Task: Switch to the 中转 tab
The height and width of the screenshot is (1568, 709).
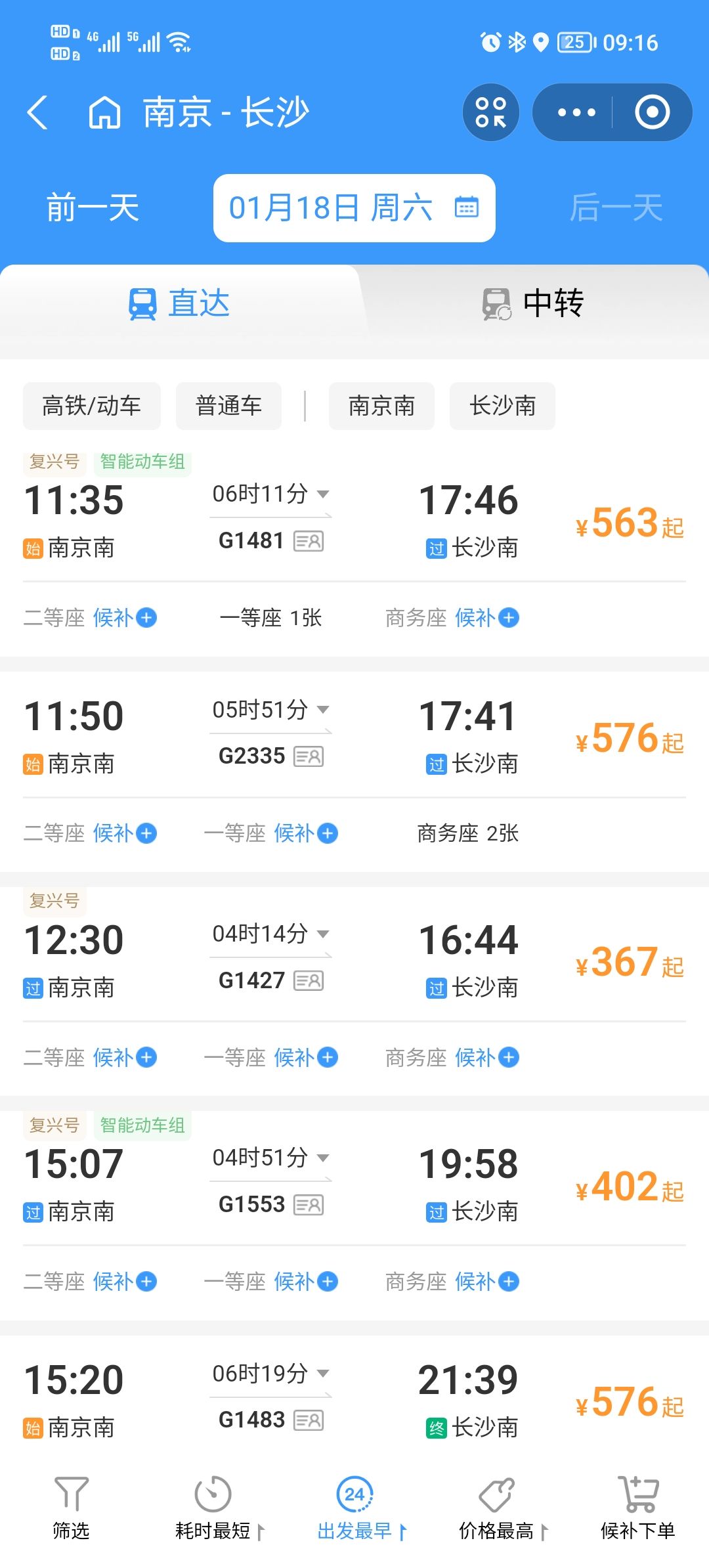Action: [532, 304]
